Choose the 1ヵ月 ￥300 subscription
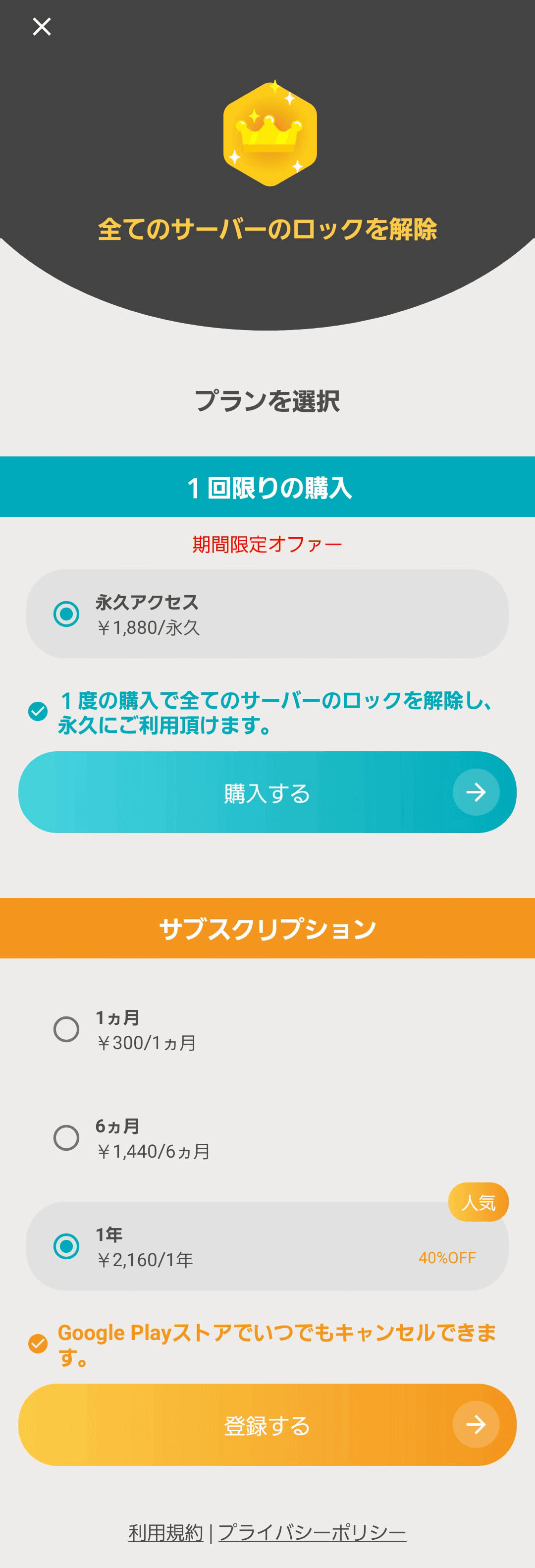Viewport: 535px width, 1568px height. (x=267, y=1029)
